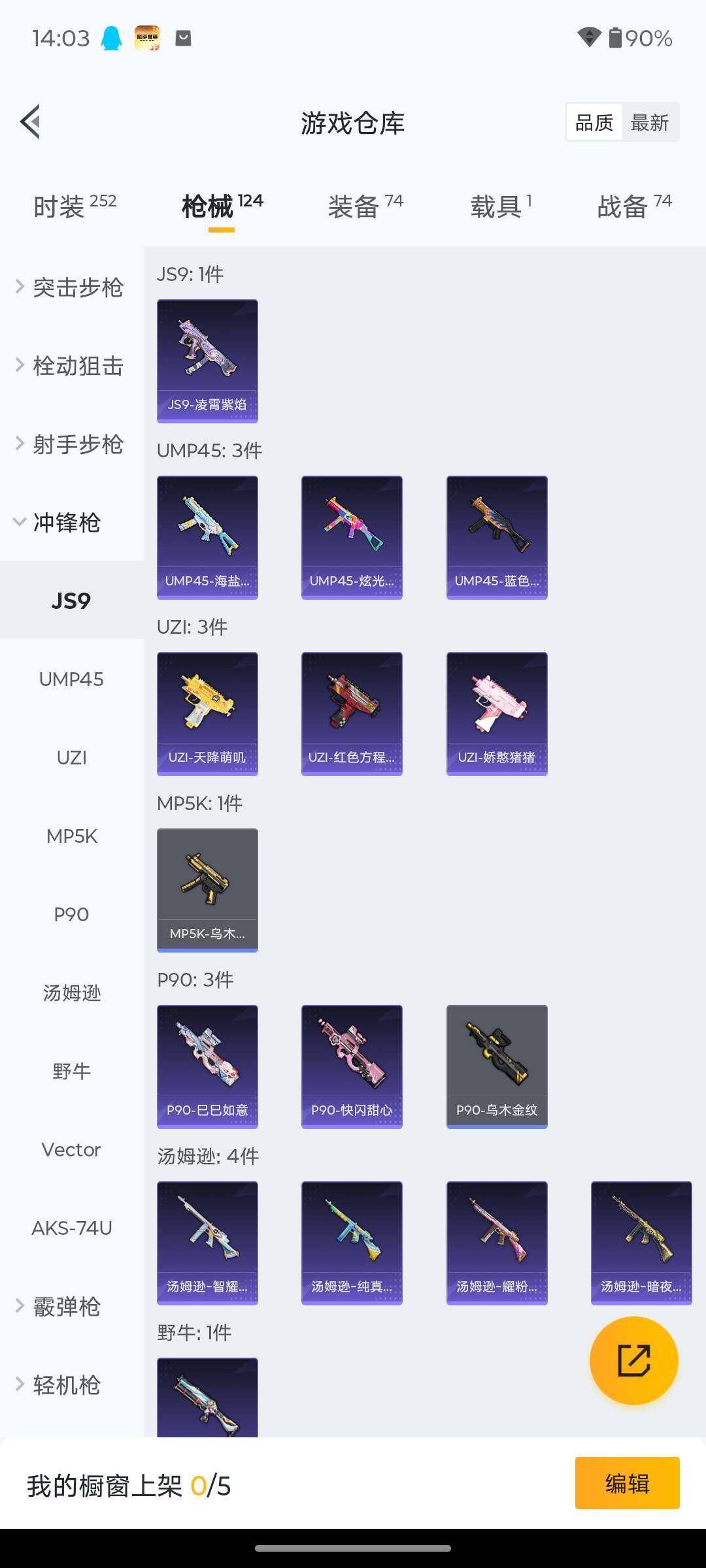The height and width of the screenshot is (1568, 706).
Task: Switch sorting to 最新
Action: (649, 122)
